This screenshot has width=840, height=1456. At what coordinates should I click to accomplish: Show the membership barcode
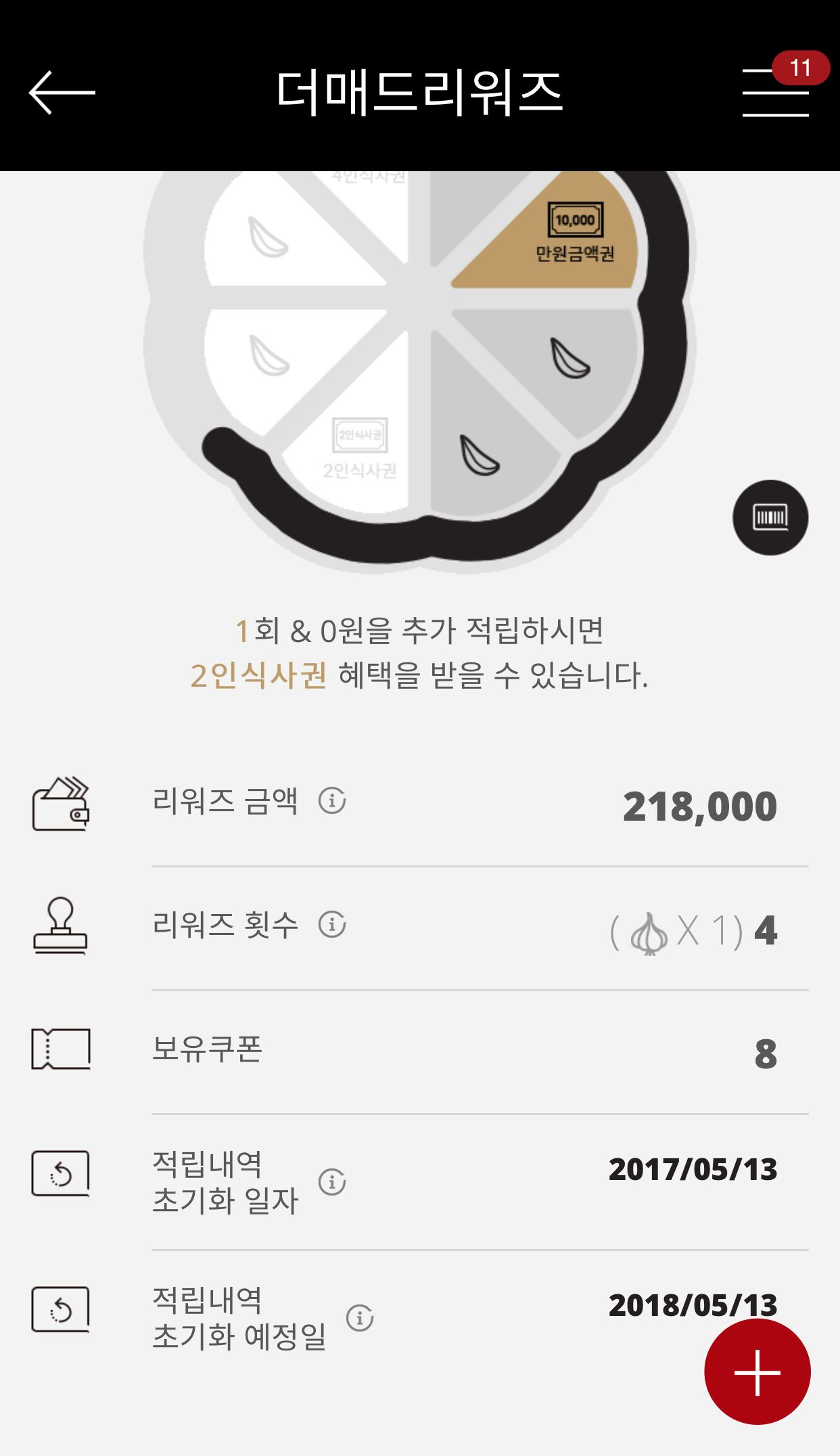770,518
